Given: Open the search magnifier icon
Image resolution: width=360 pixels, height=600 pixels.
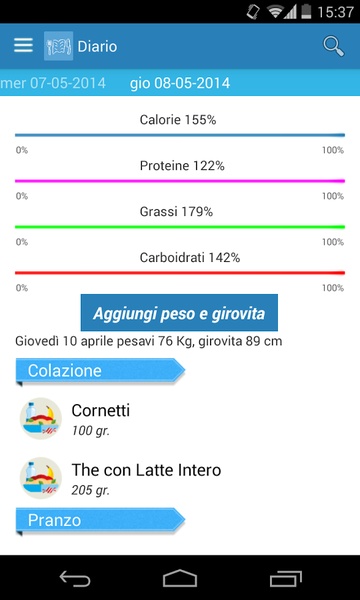Looking at the screenshot, I should coord(334,47).
